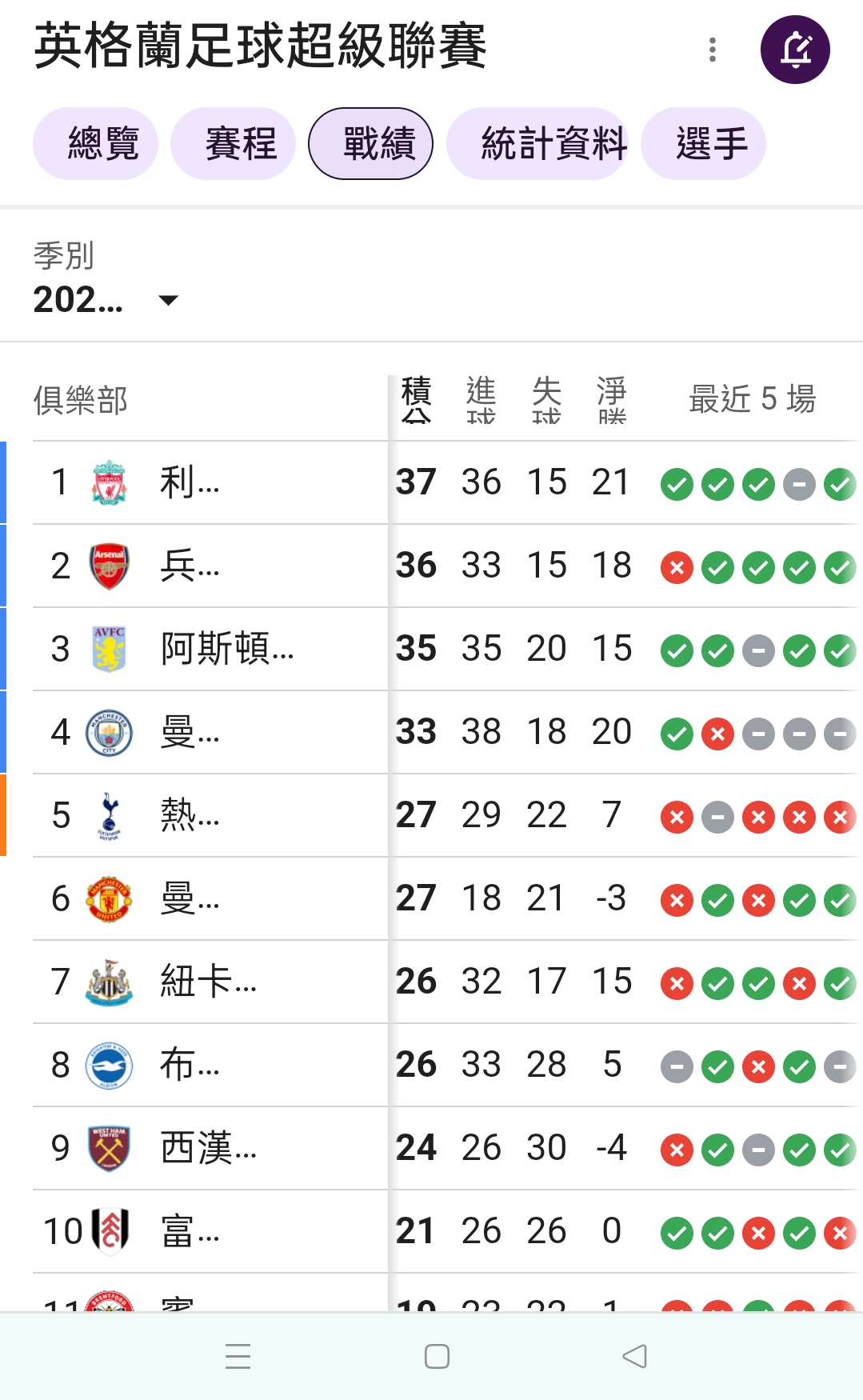The width and height of the screenshot is (863, 1400).
Task: Open the three-dot overflow menu
Action: click(712, 50)
